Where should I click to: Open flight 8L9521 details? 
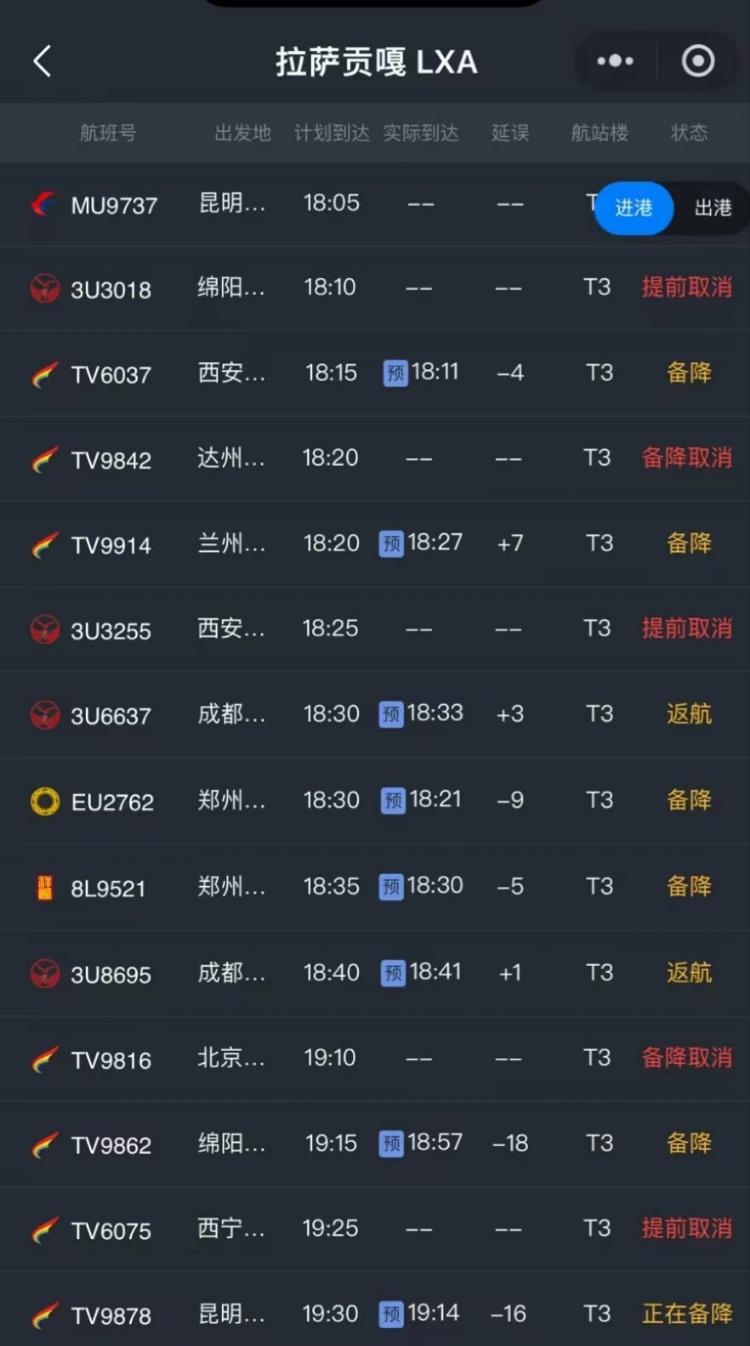click(108, 888)
